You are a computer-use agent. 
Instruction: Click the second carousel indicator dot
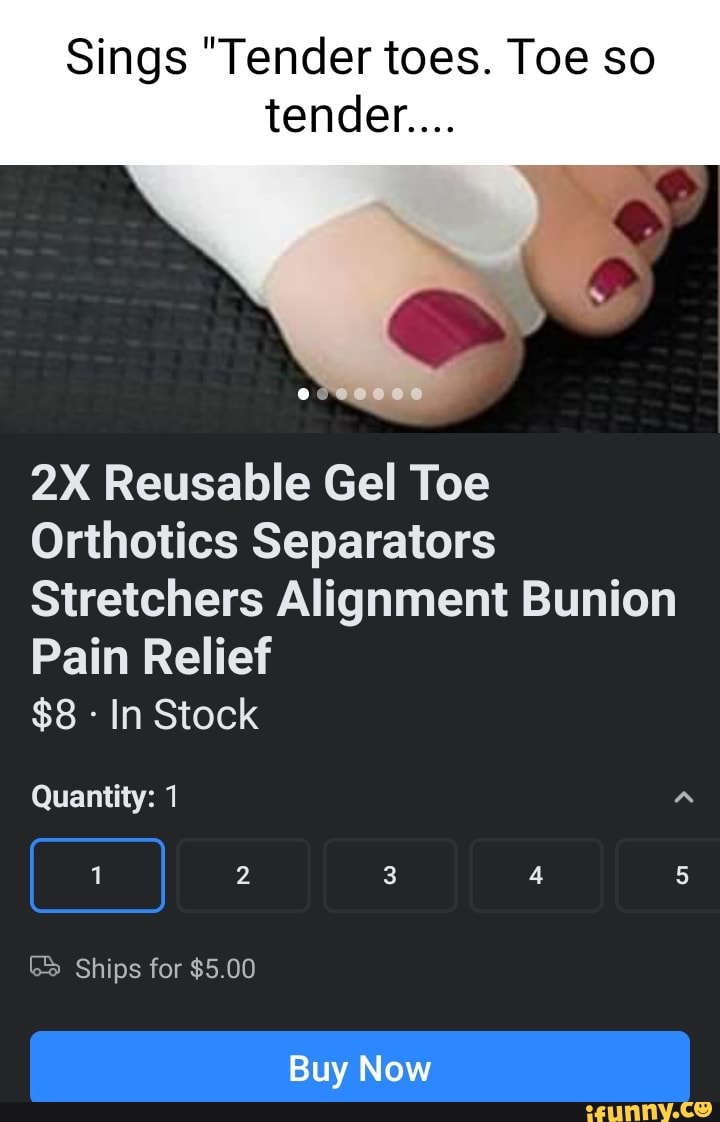coord(321,393)
